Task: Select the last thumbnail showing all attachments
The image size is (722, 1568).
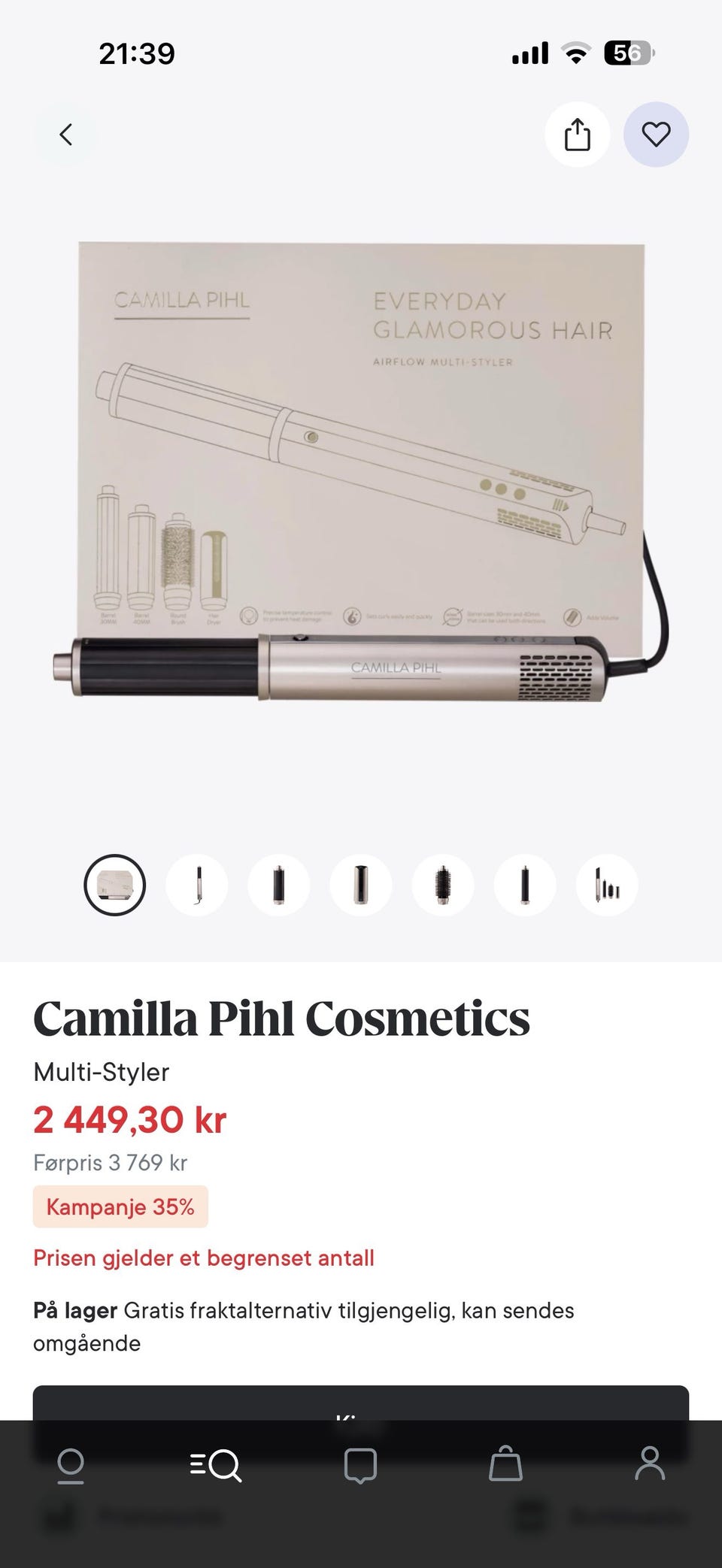Action: coord(607,885)
